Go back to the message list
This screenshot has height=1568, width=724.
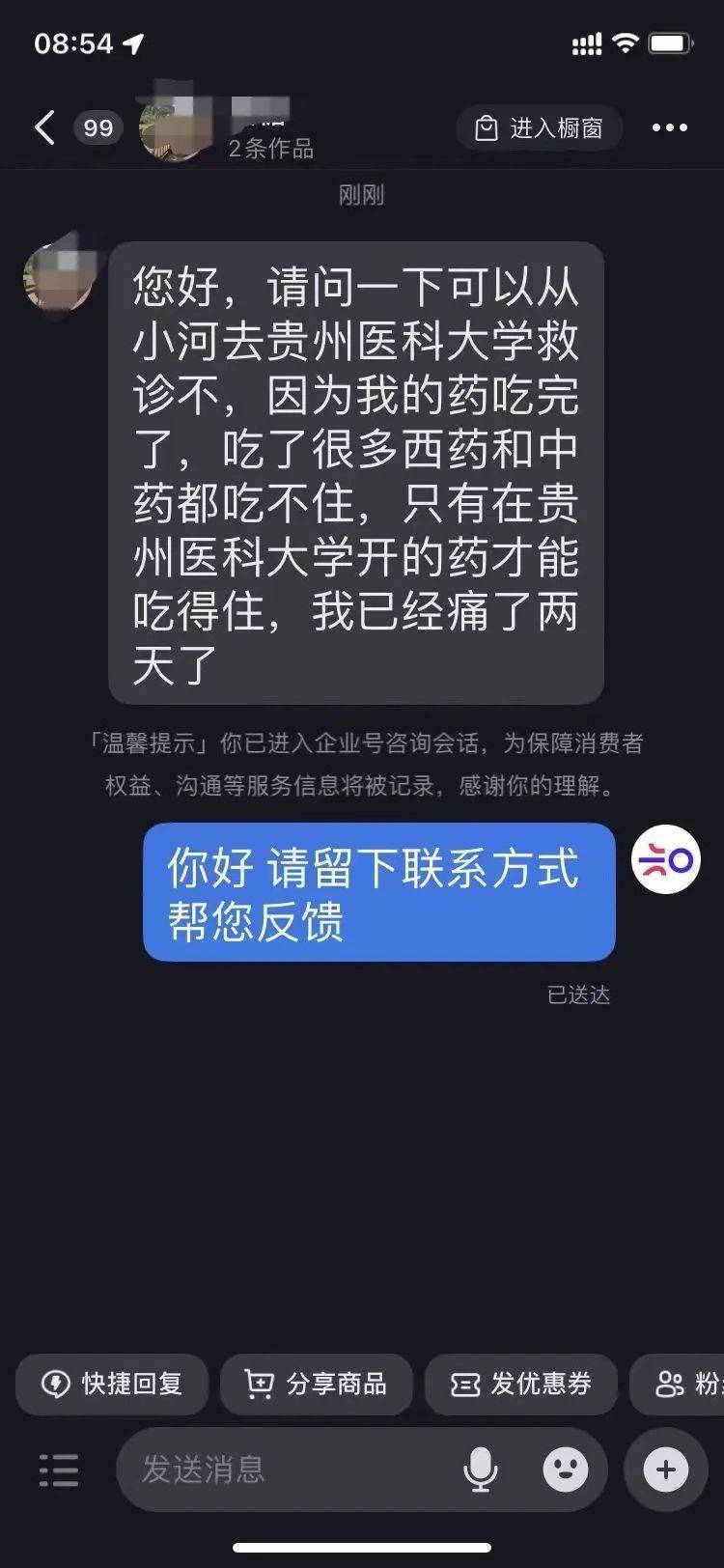click(44, 127)
